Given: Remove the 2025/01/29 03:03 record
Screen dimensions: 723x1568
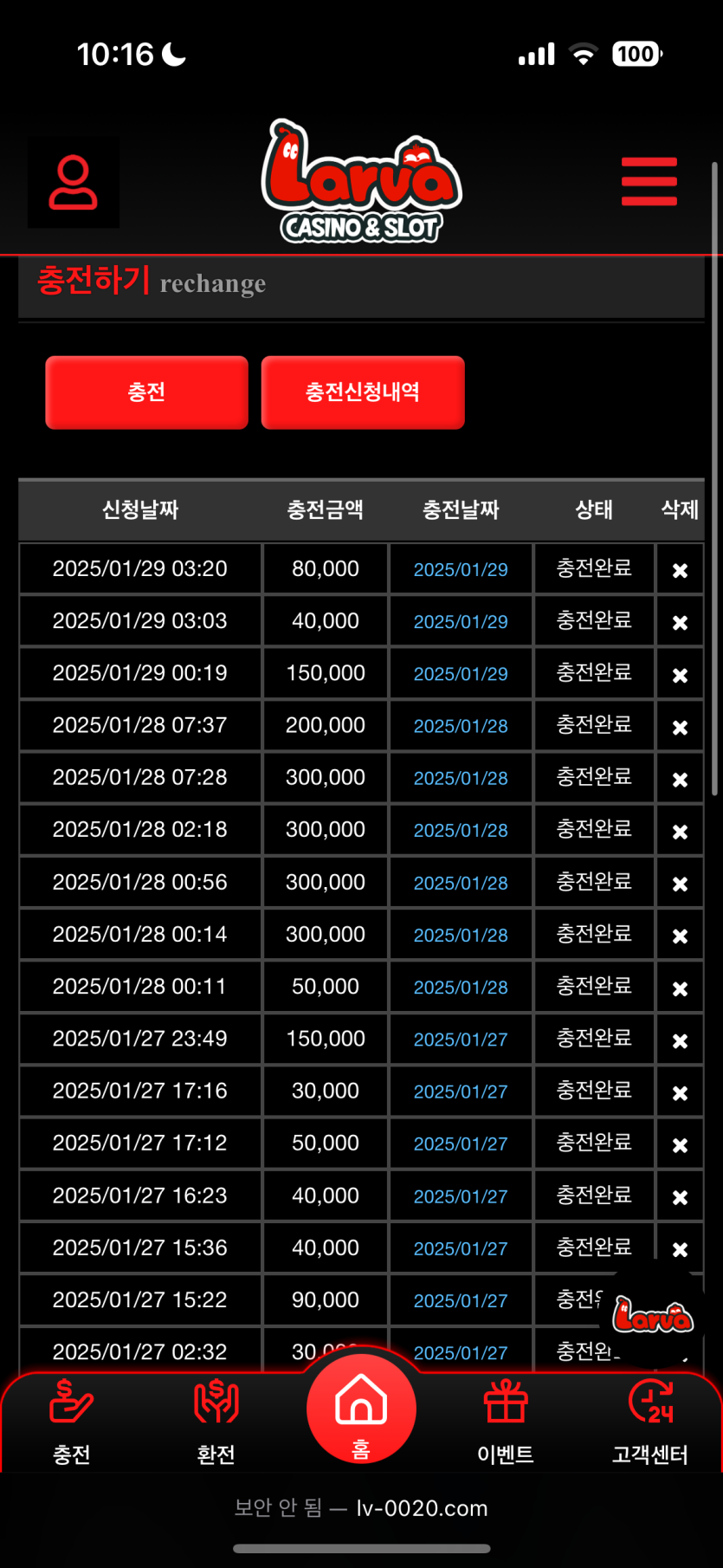Looking at the screenshot, I should pyautogui.click(x=680, y=622).
